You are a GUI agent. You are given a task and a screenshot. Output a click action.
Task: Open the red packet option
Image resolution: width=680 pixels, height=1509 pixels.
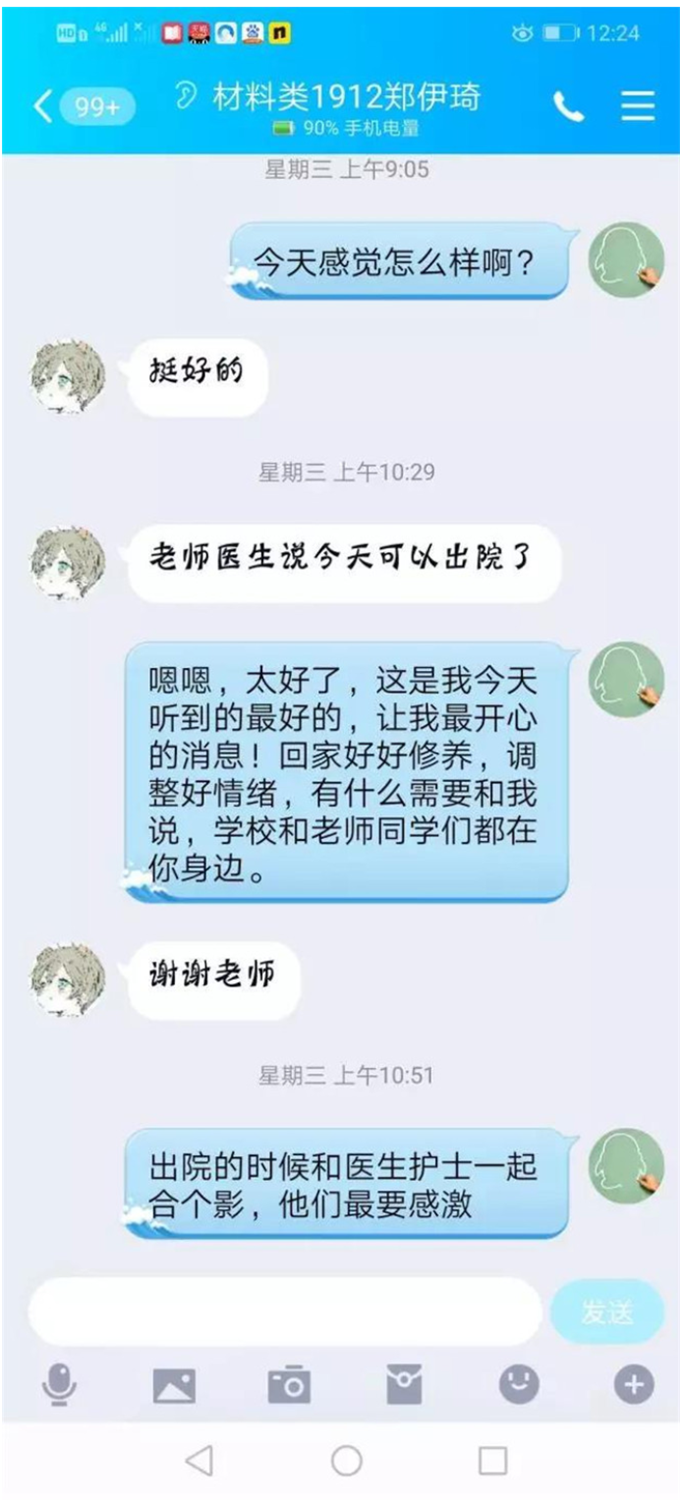tap(404, 1385)
